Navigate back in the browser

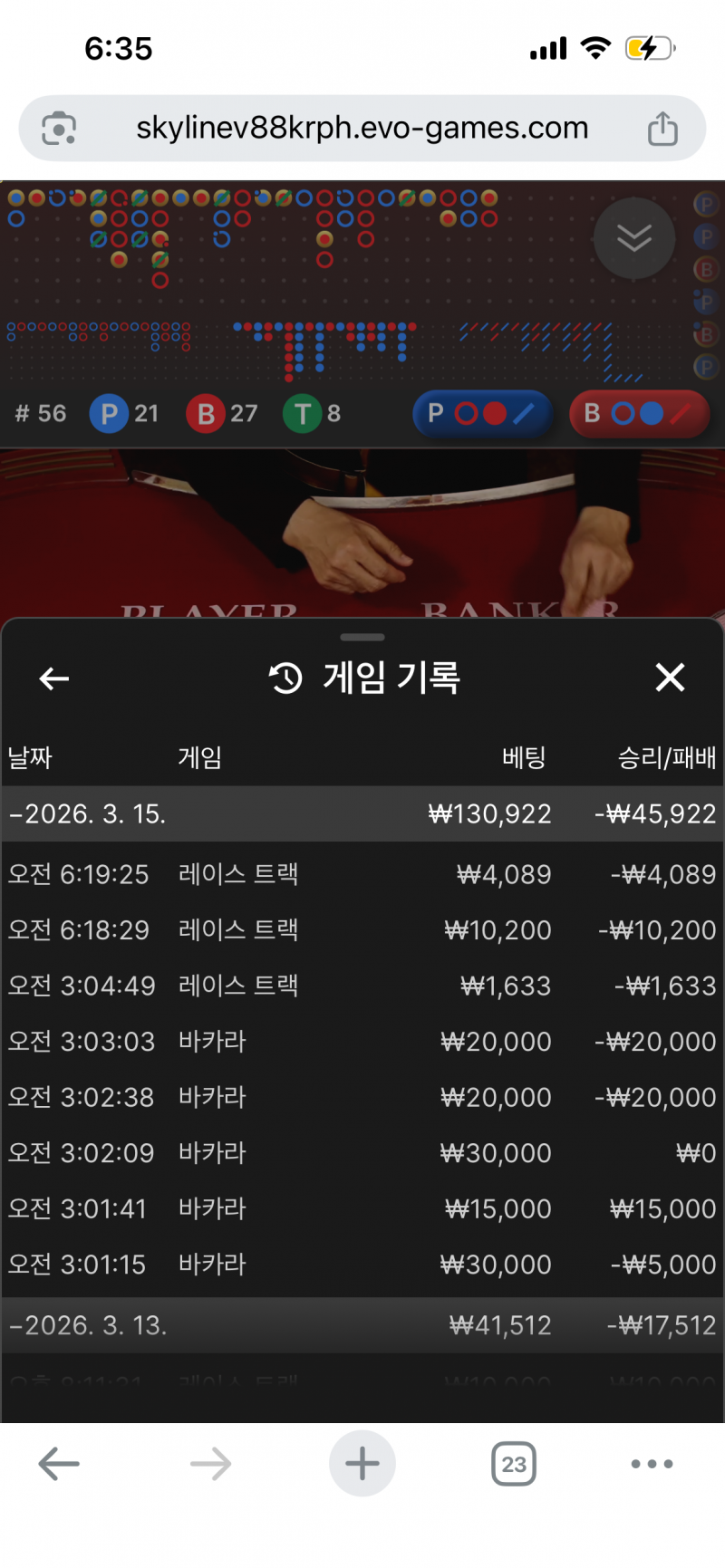pos(60,1464)
